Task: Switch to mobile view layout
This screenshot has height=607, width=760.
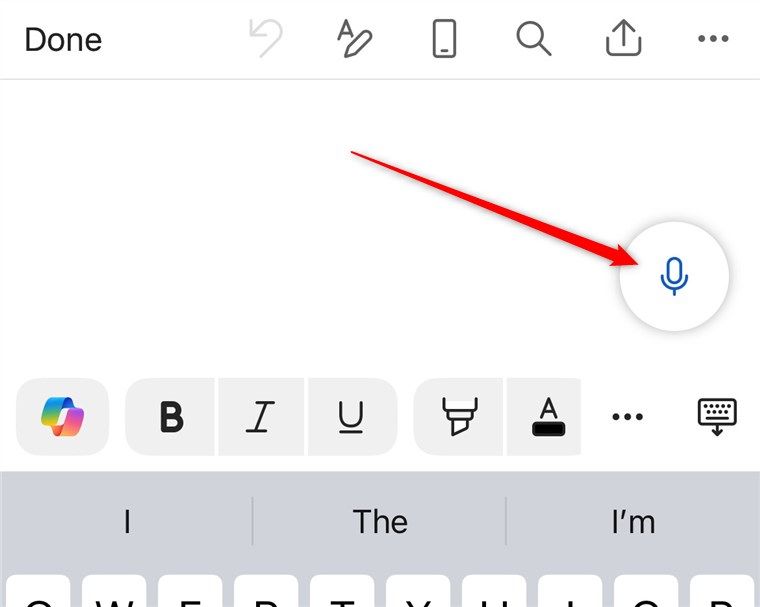Action: [444, 39]
